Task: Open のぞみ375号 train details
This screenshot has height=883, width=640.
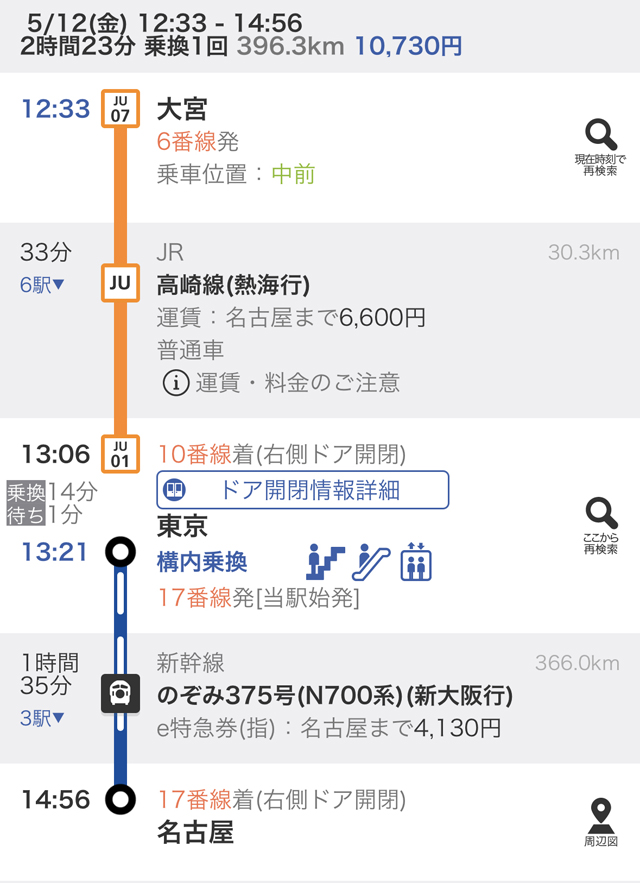Action: click(x=335, y=695)
